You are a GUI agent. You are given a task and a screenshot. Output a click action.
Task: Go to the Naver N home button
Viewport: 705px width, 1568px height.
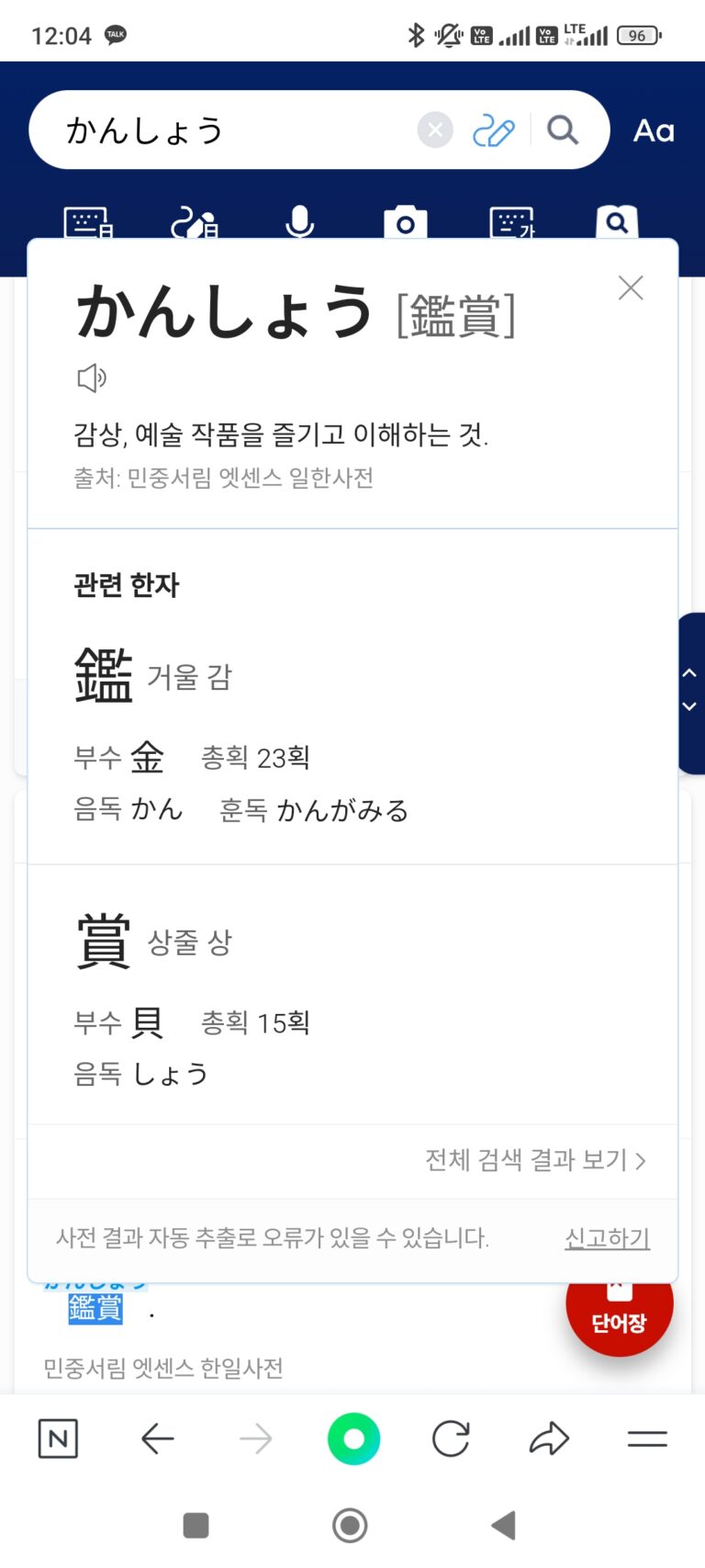[x=58, y=1438]
